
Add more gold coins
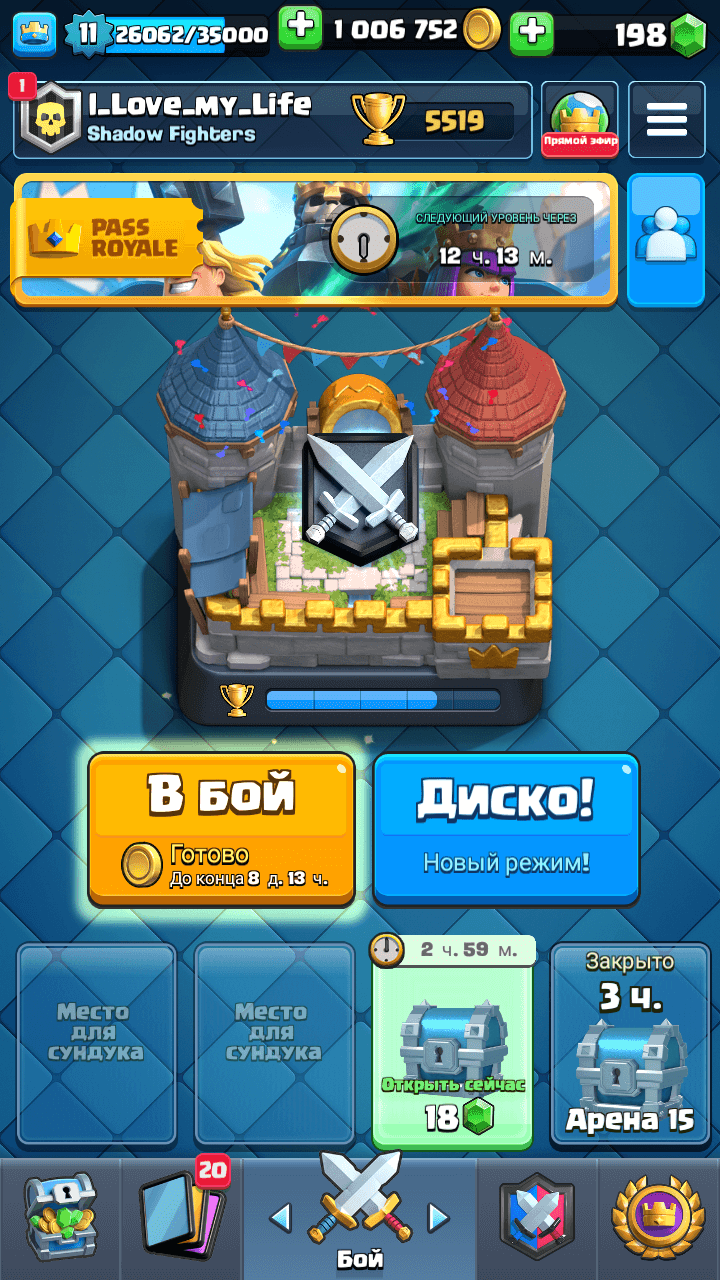point(300,30)
